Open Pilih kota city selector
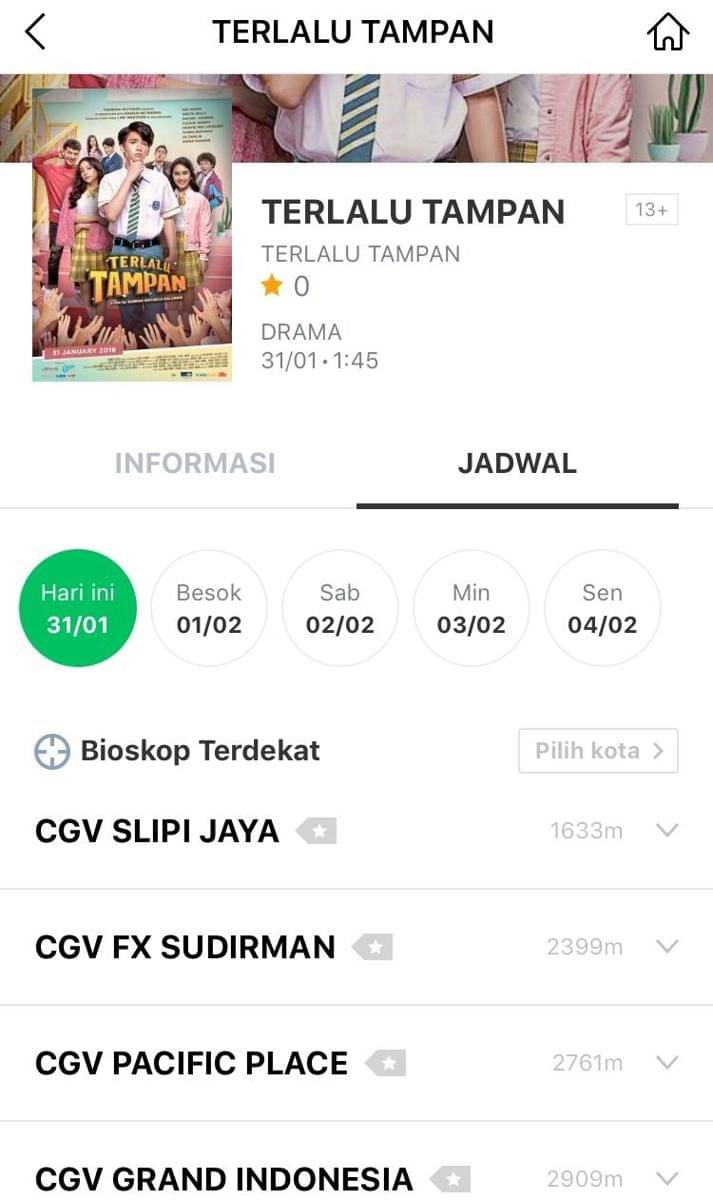713x1200 pixels. 598,751
